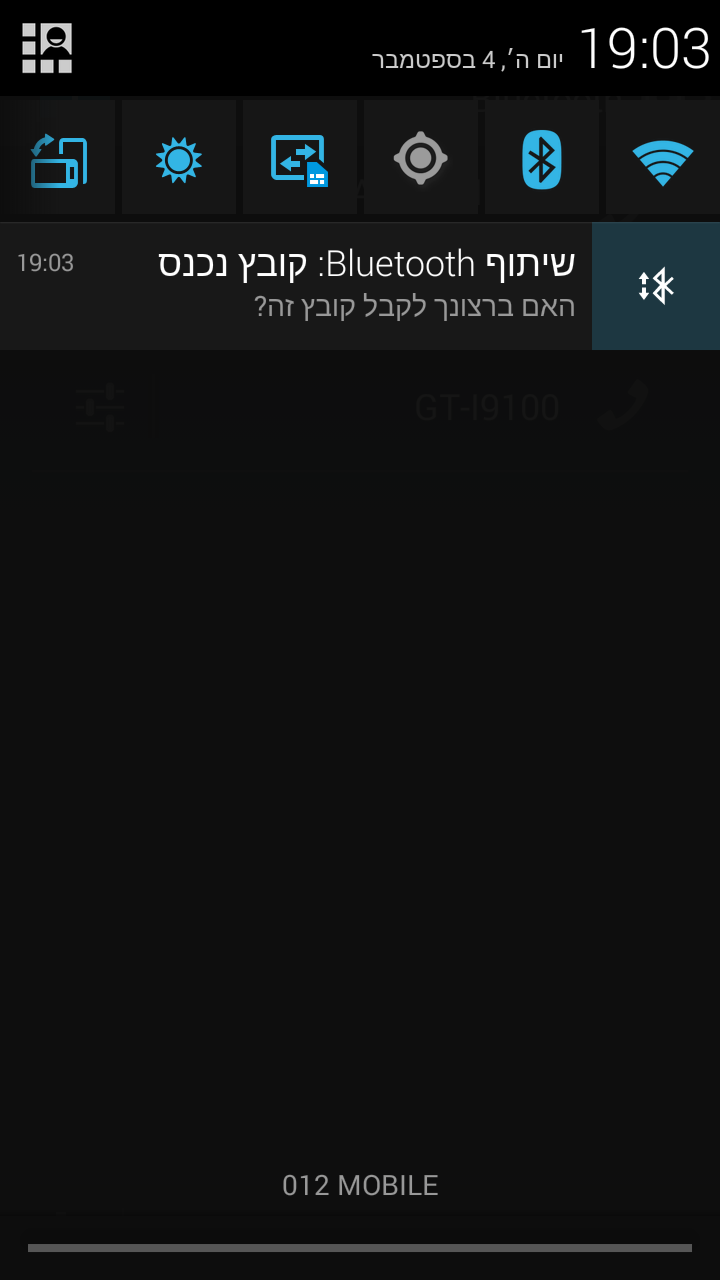Toggle GPS location
The height and width of the screenshot is (1280, 720).
pyautogui.click(x=420, y=159)
